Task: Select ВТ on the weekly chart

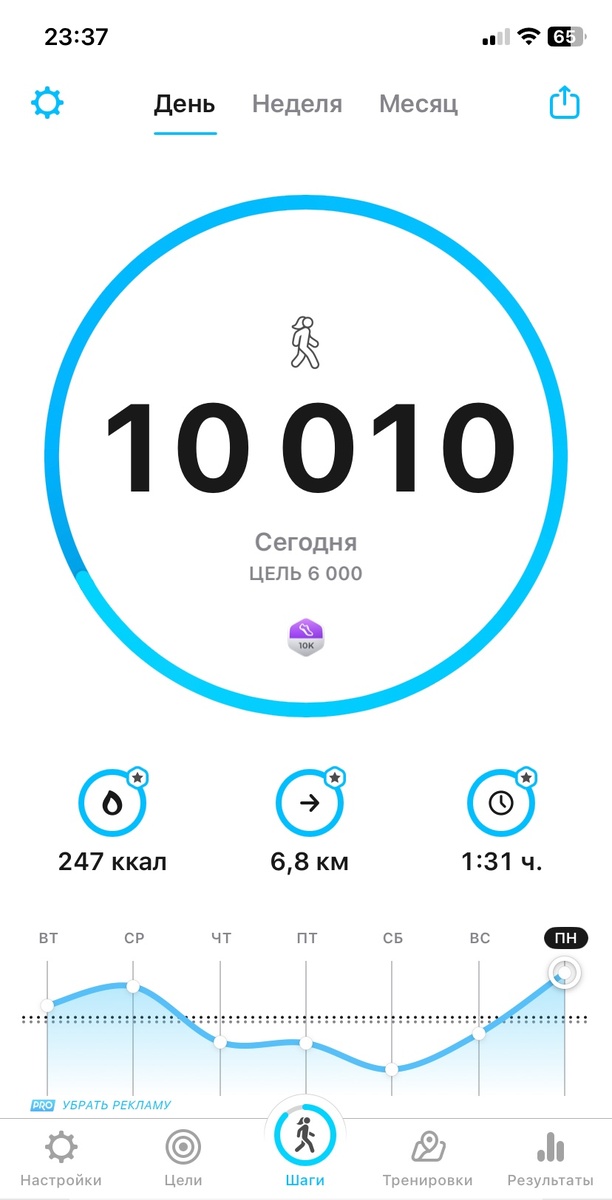Action: coord(48,938)
